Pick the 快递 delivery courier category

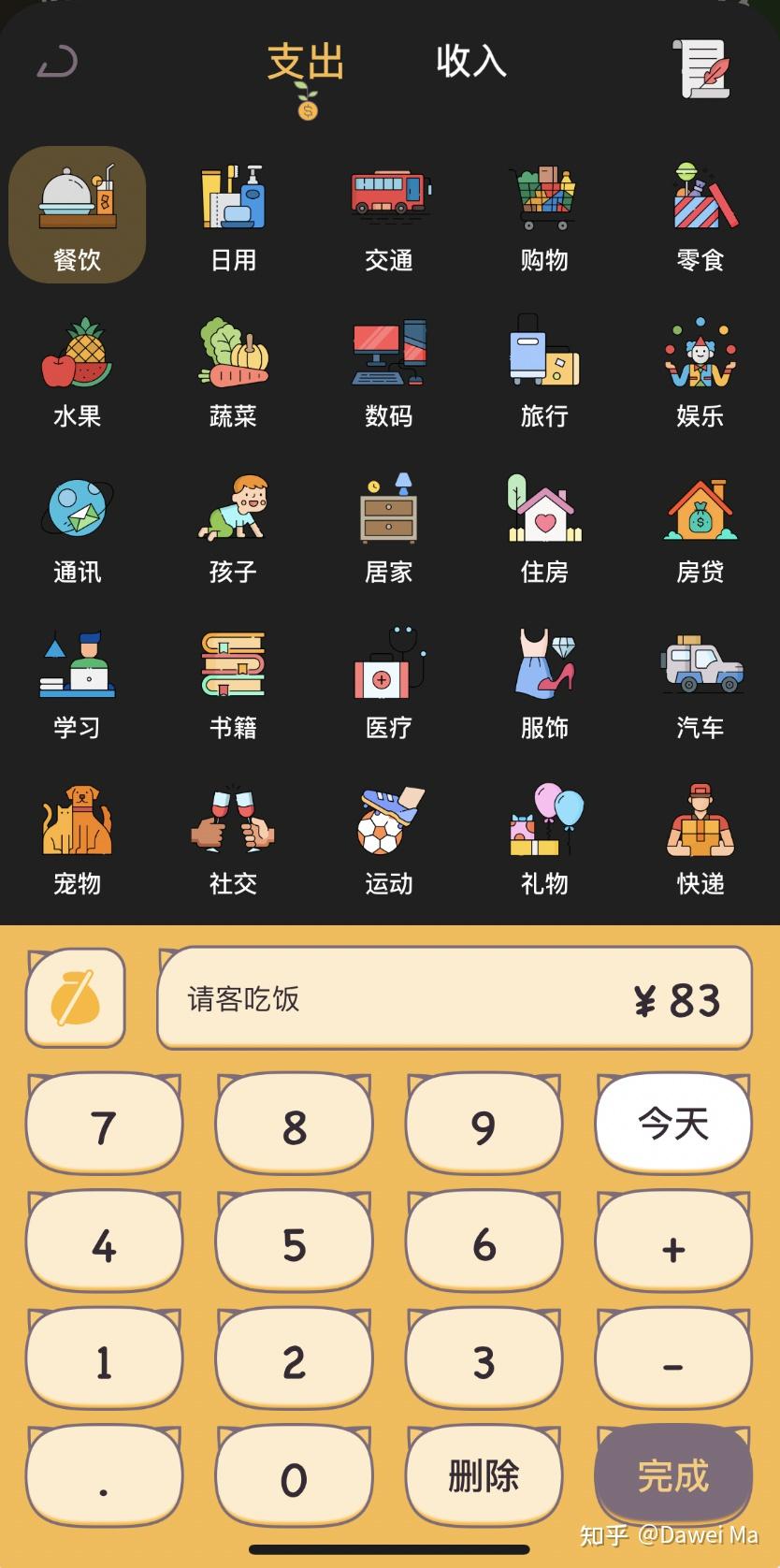pos(700,821)
